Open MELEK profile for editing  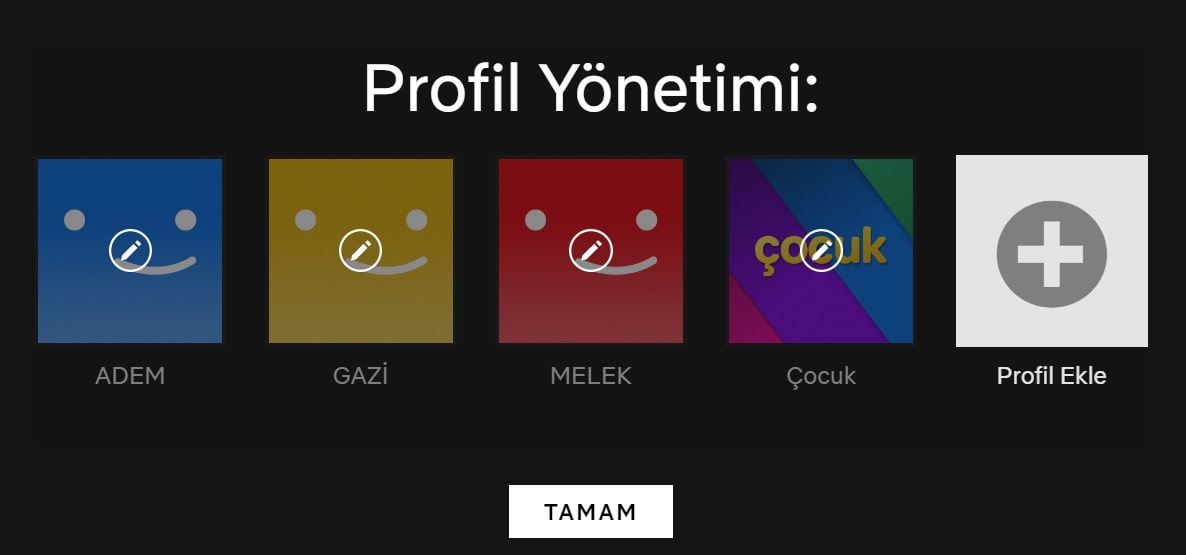(x=590, y=251)
